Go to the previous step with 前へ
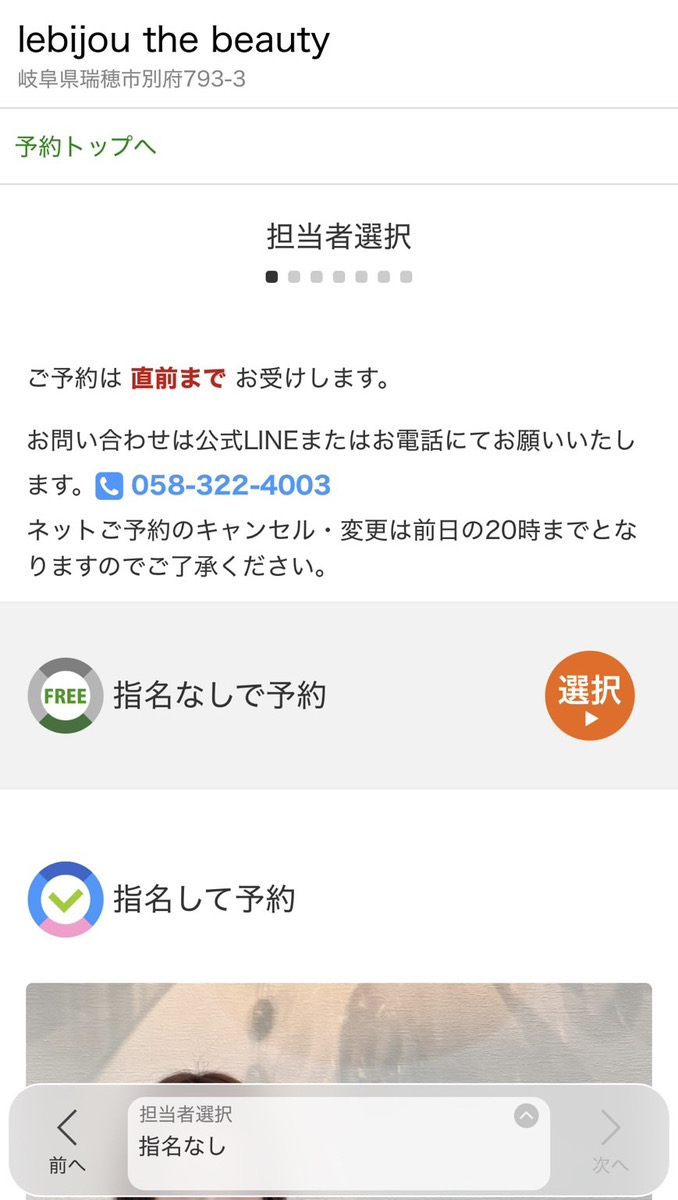The image size is (678, 1200). [x=67, y=1141]
